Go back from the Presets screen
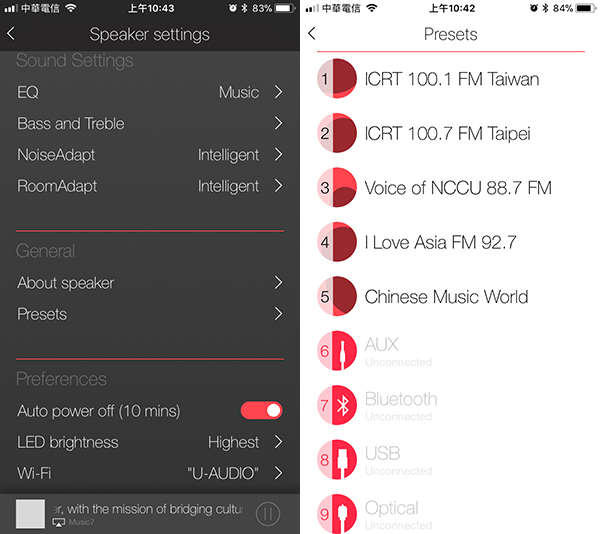Screen dimensions: 600x534 [312, 34]
